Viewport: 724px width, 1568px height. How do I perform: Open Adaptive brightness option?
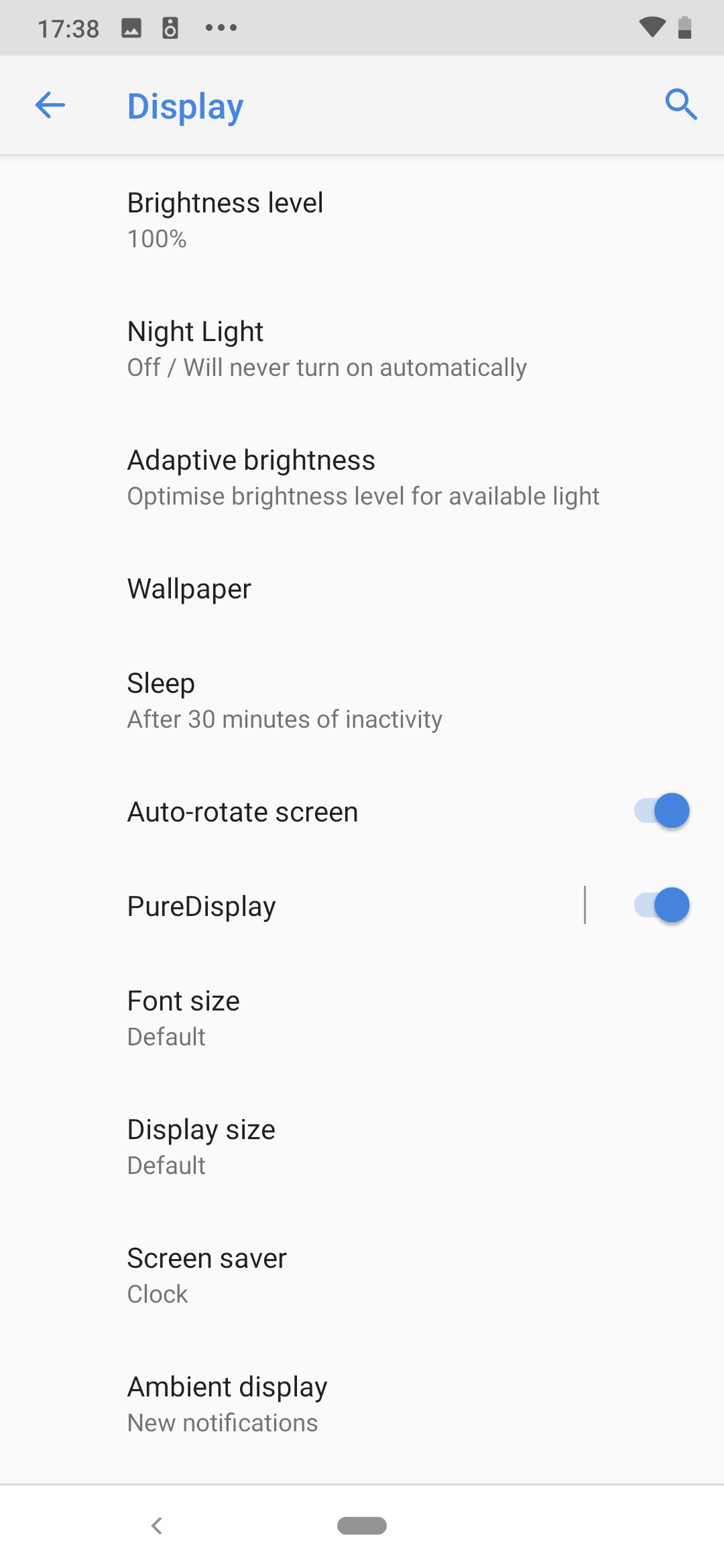(362, 477)
